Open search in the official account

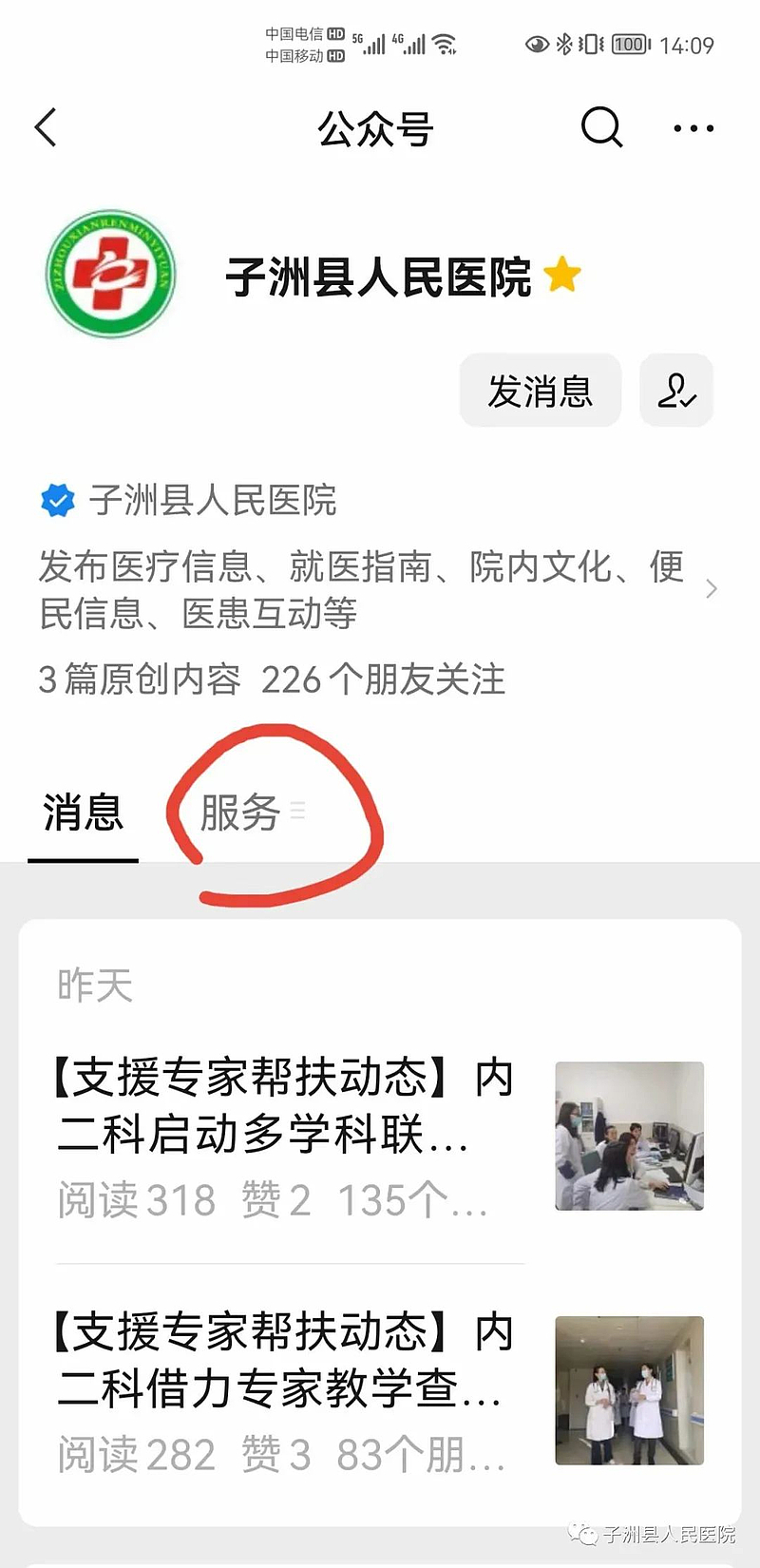[601, 126]
